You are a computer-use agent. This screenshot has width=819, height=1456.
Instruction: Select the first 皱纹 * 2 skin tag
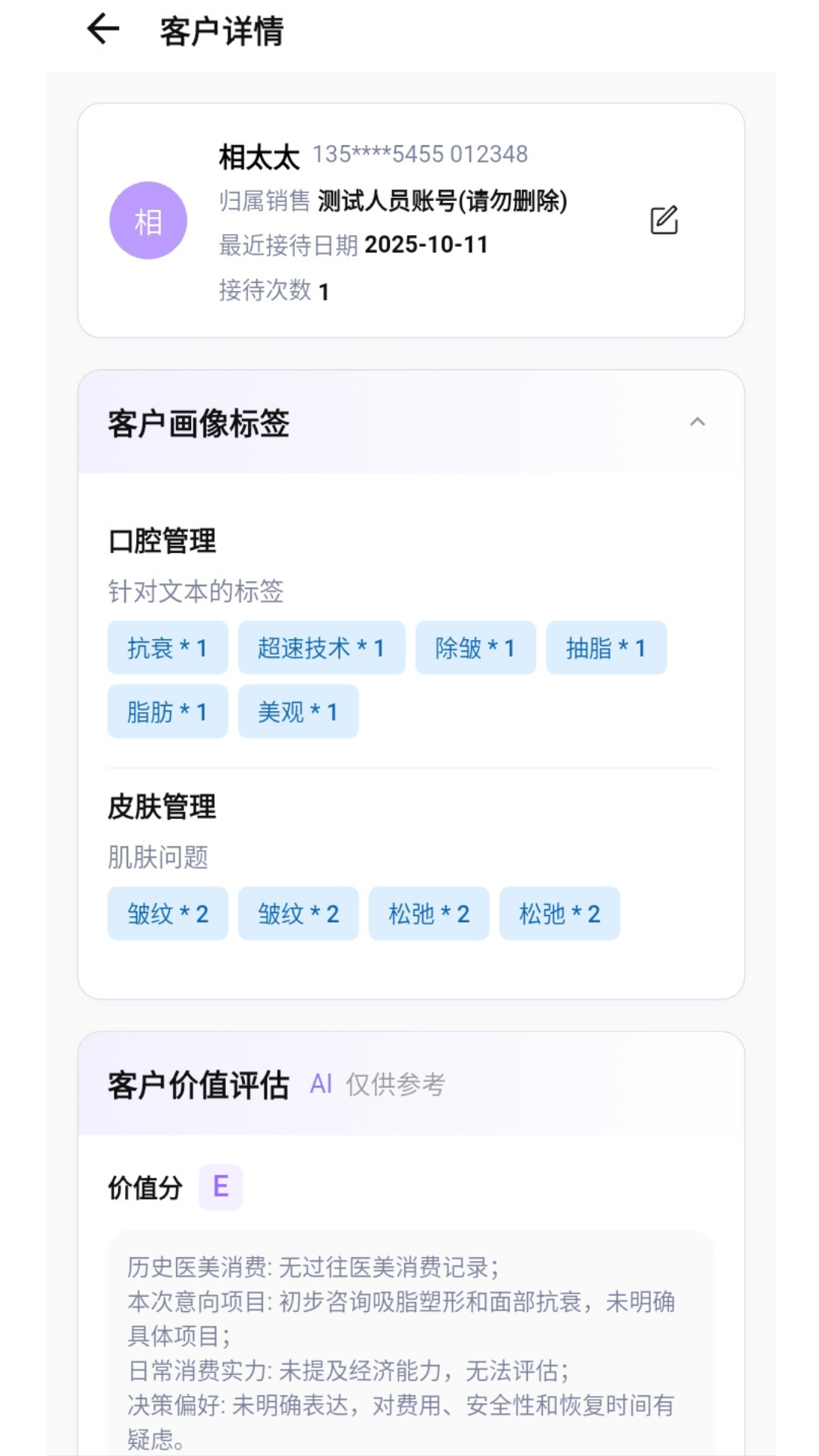tap(168, 914)
